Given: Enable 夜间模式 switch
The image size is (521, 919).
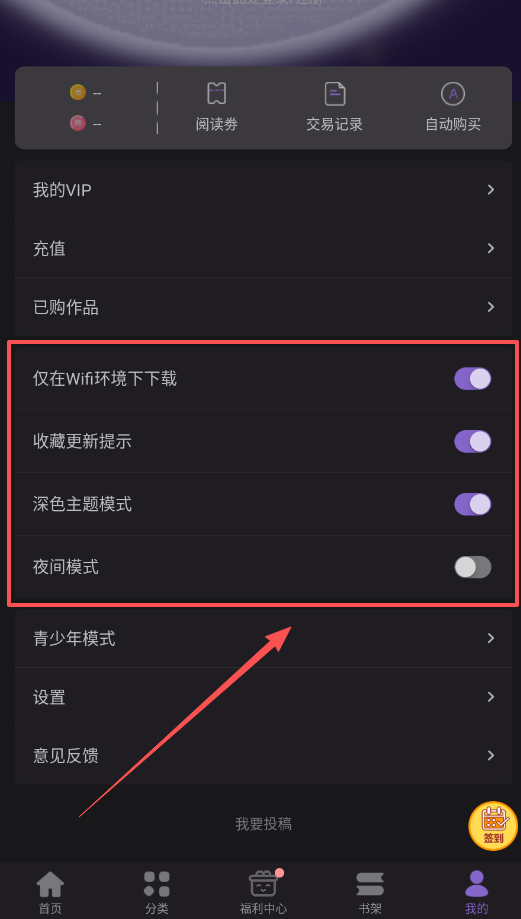Looking at the screenshot, I should [472, 567].
